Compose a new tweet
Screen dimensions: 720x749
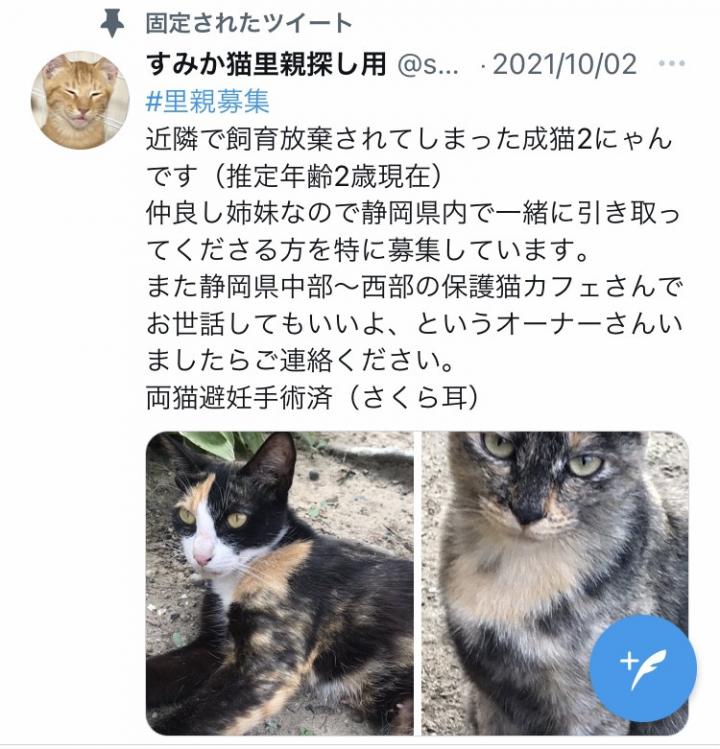(641, 668)
